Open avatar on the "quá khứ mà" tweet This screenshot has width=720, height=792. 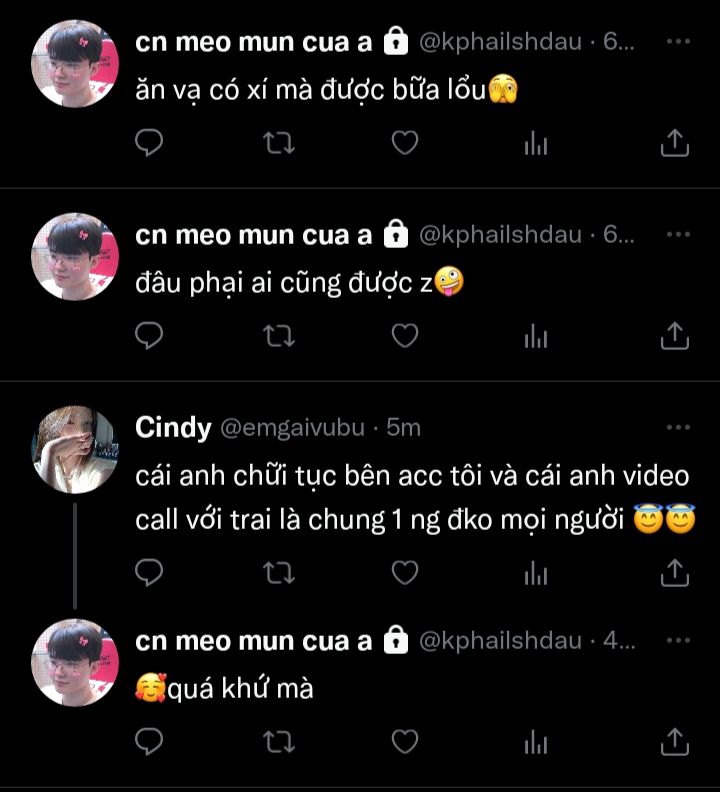pos(77,662)
